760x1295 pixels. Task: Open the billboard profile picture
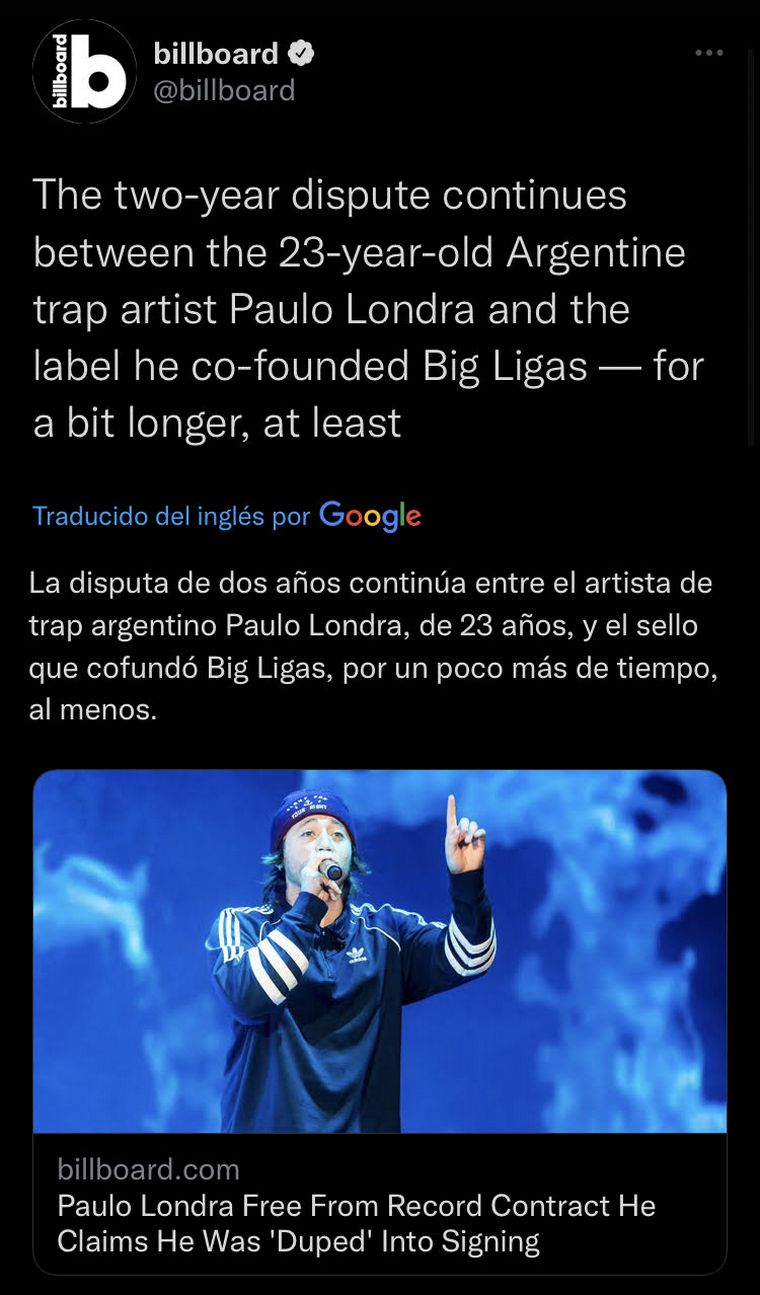click(84, 72)
